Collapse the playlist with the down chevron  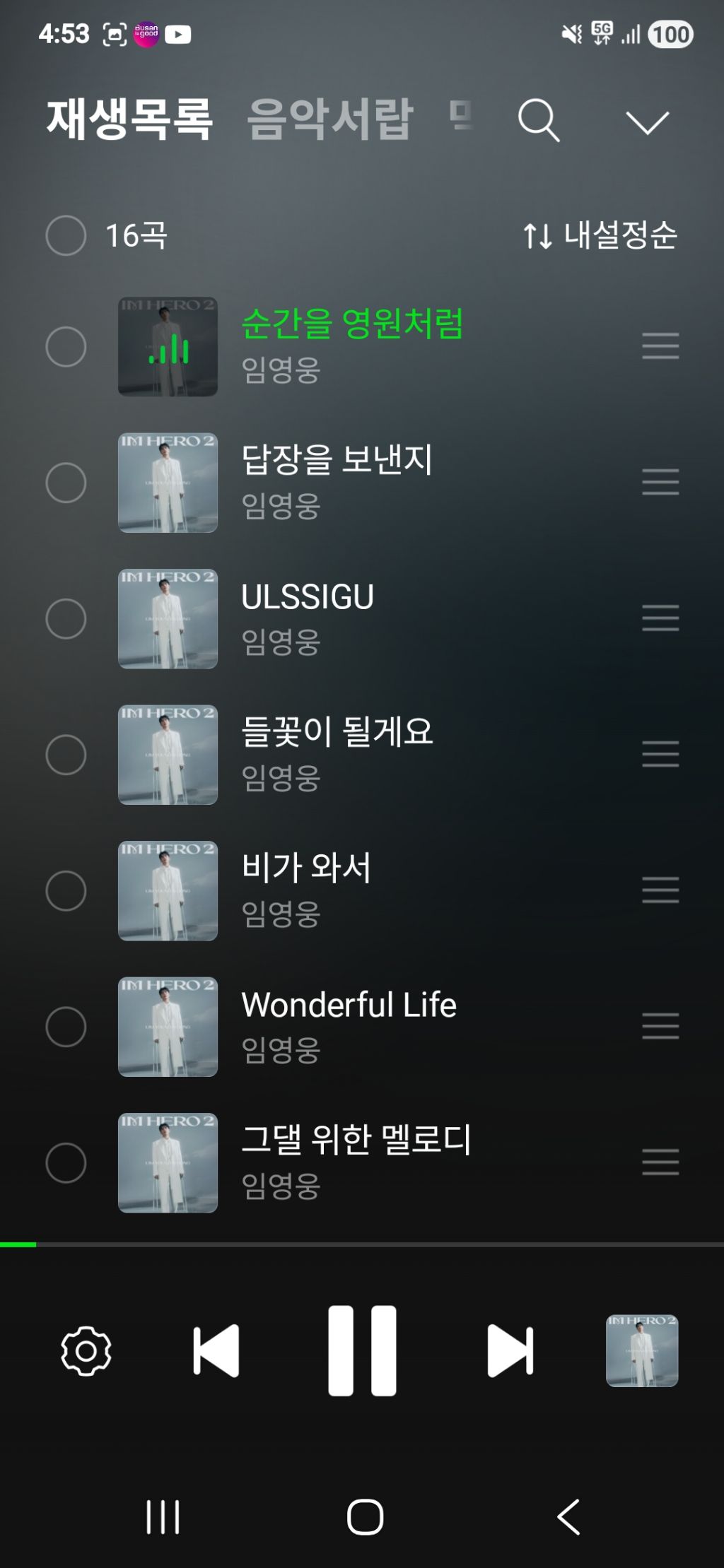pos(647,122)
